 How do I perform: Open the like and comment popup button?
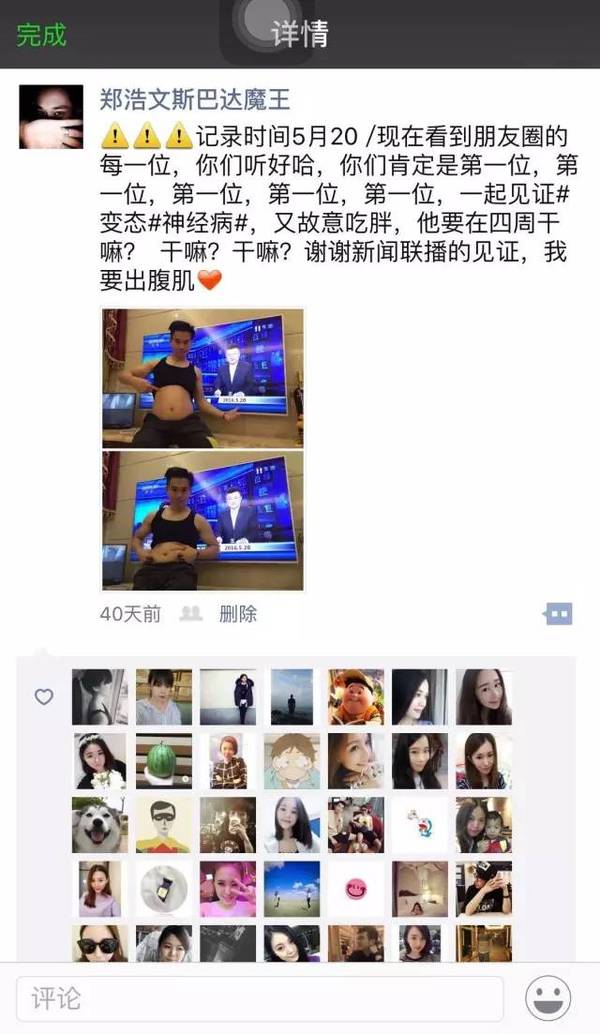[x=558, y=613]
